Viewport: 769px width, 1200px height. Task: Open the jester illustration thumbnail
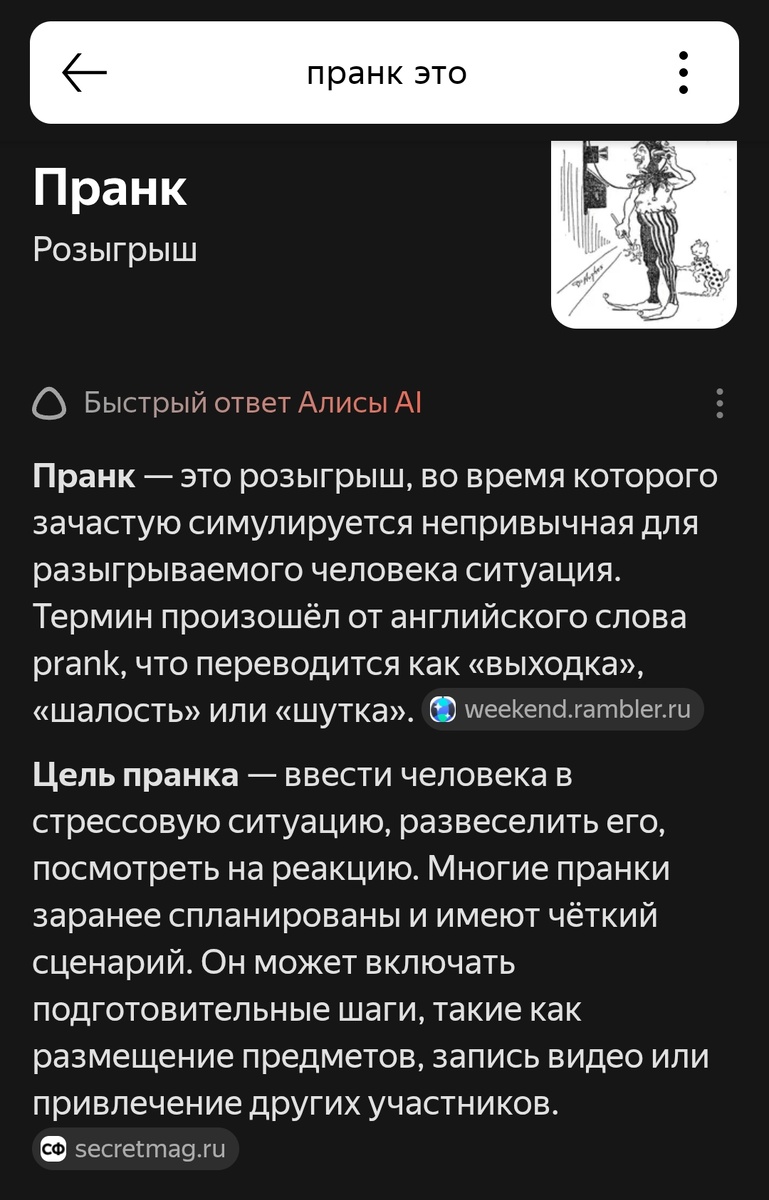[643, 232]
